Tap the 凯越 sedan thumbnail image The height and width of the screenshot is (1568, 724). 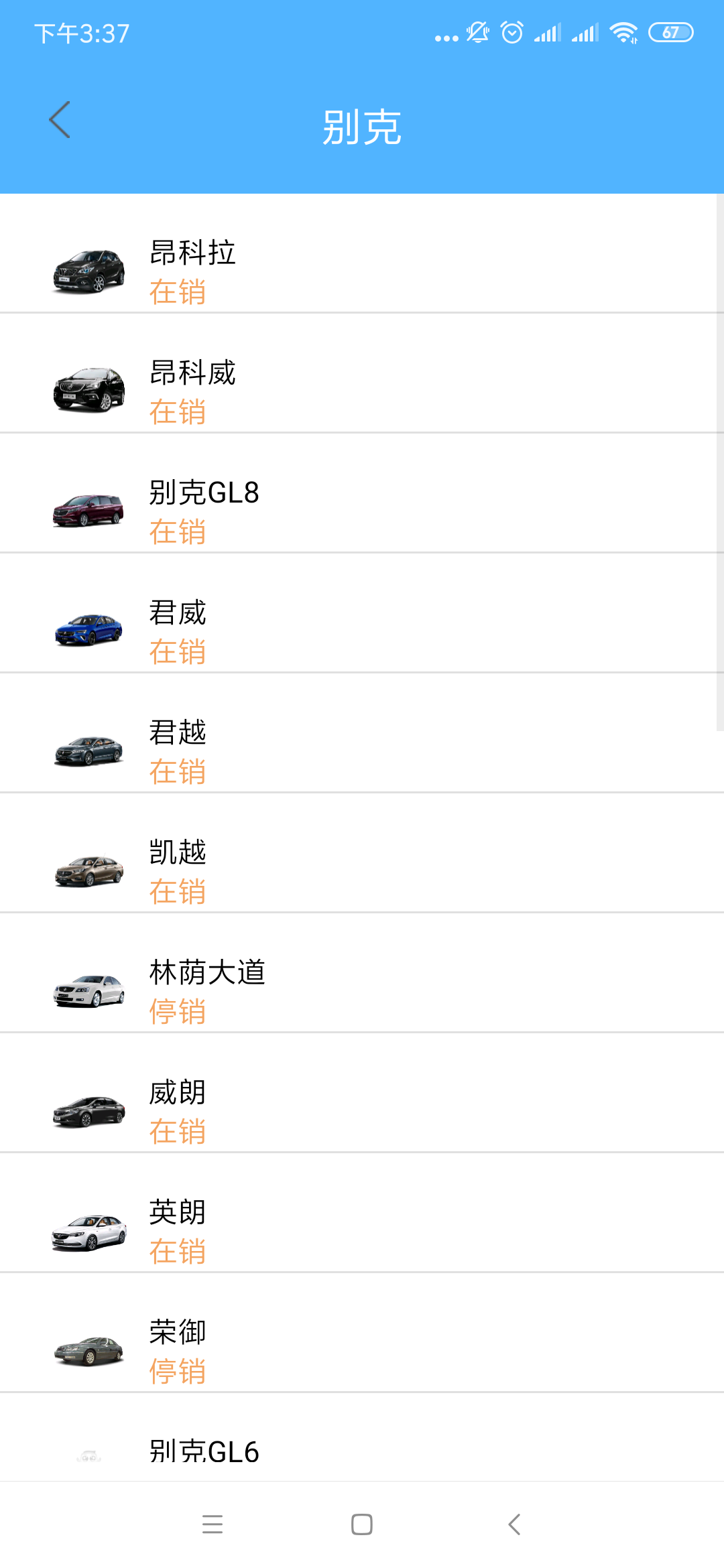(88, 869)
